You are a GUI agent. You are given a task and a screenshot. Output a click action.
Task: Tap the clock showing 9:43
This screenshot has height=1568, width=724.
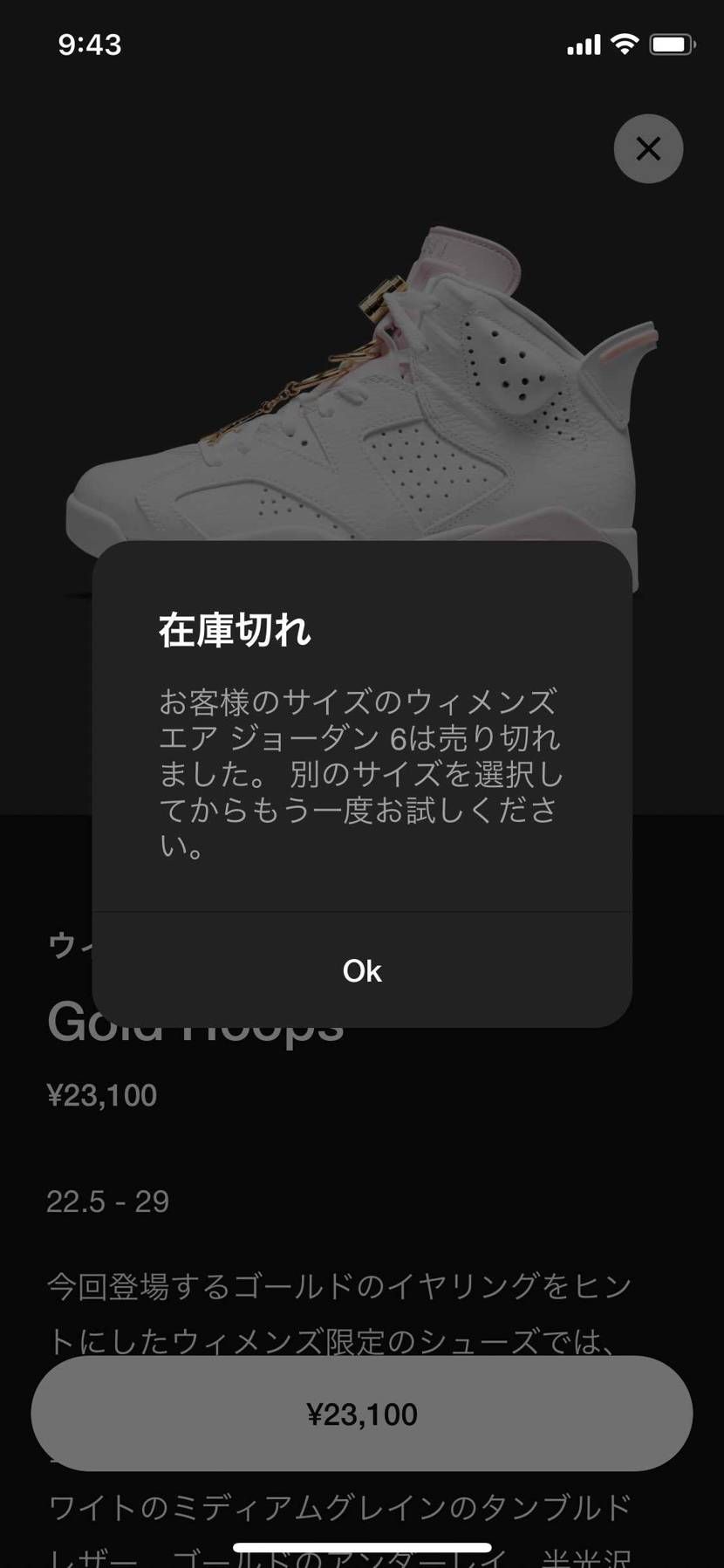click(90, 44)
